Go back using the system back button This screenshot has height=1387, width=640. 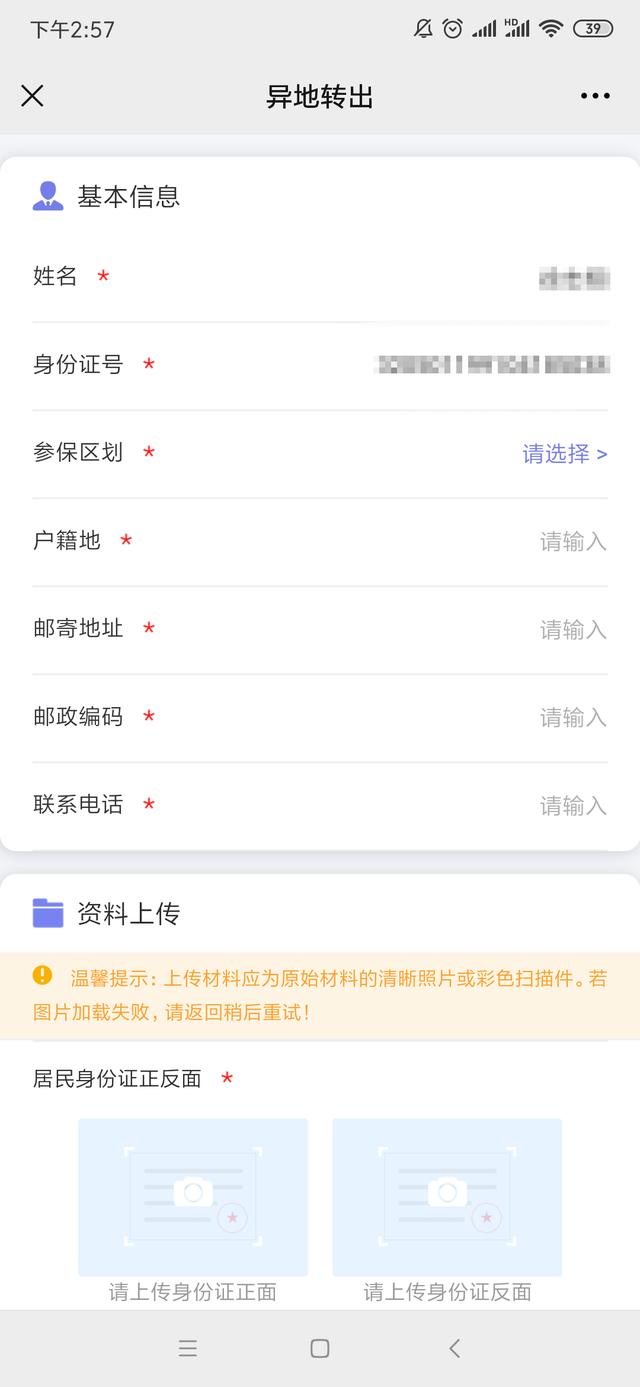(x=454, y=1348)
